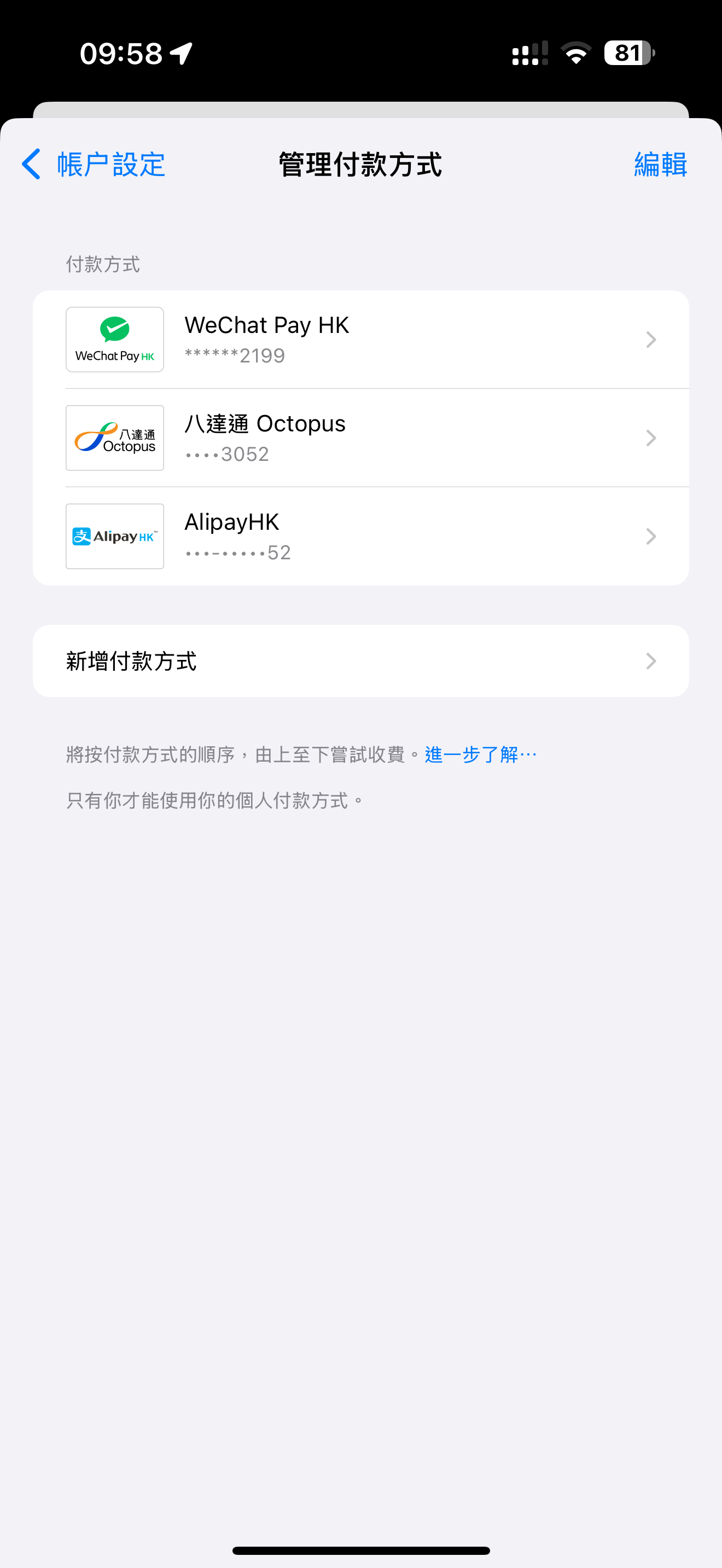Viewport: 722px width, 1568px height.
Task: Open 新增付款方式 to add payment
Action: 360,661
